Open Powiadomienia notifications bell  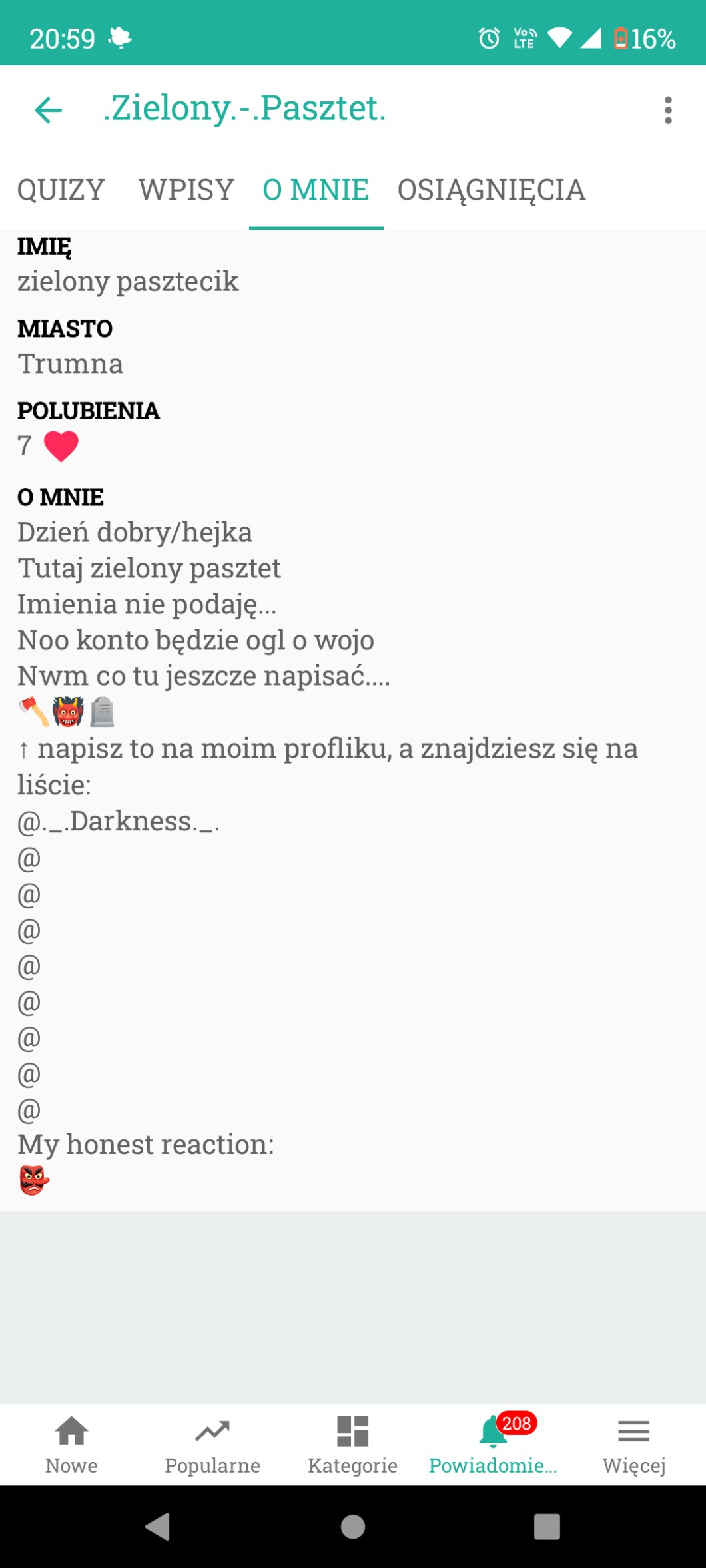point(494,1445)
